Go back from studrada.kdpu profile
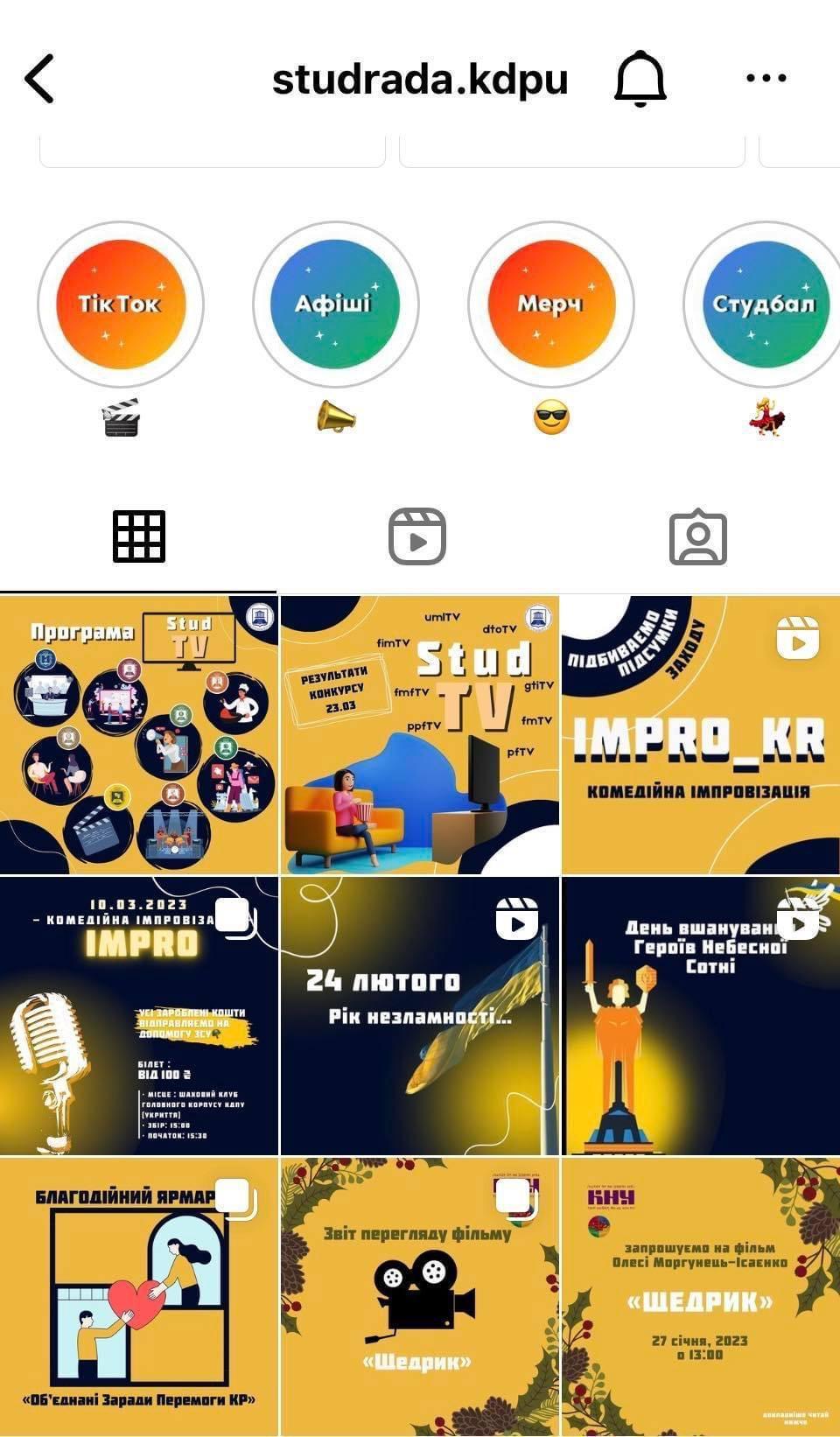This screenshot has height=1437, width=840. pos(39,79)
